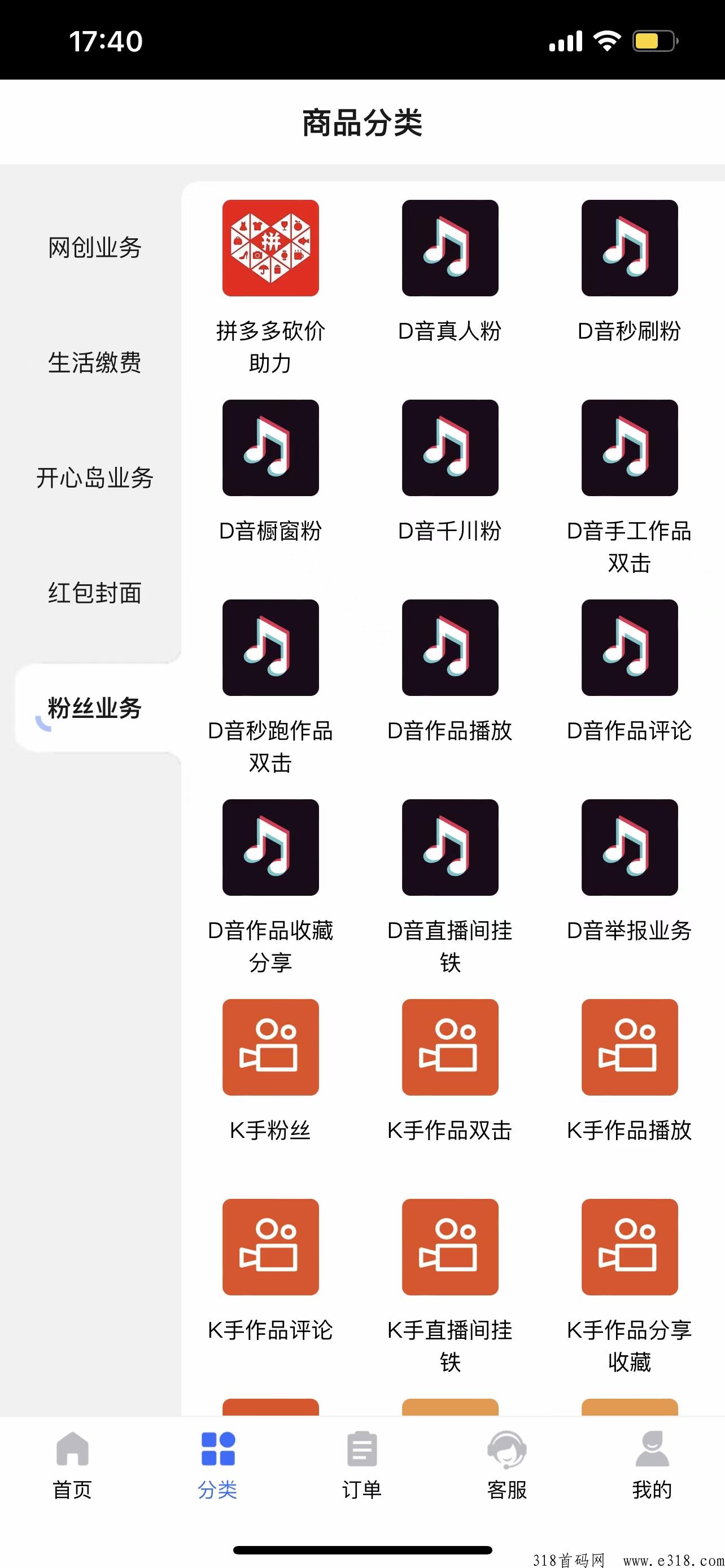Open 拼多多砍价助力 item
725x1568 pixels.
(270, 248)
